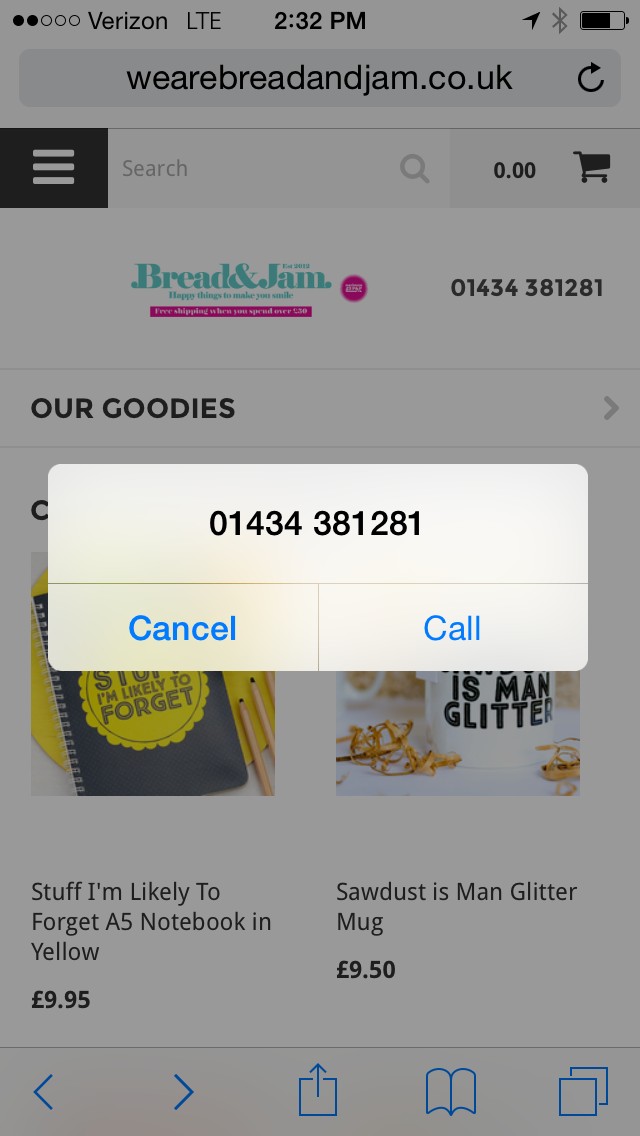This screenshot has width=640, height=1136.
Task: Open the shopping cart
Action: 592,168
